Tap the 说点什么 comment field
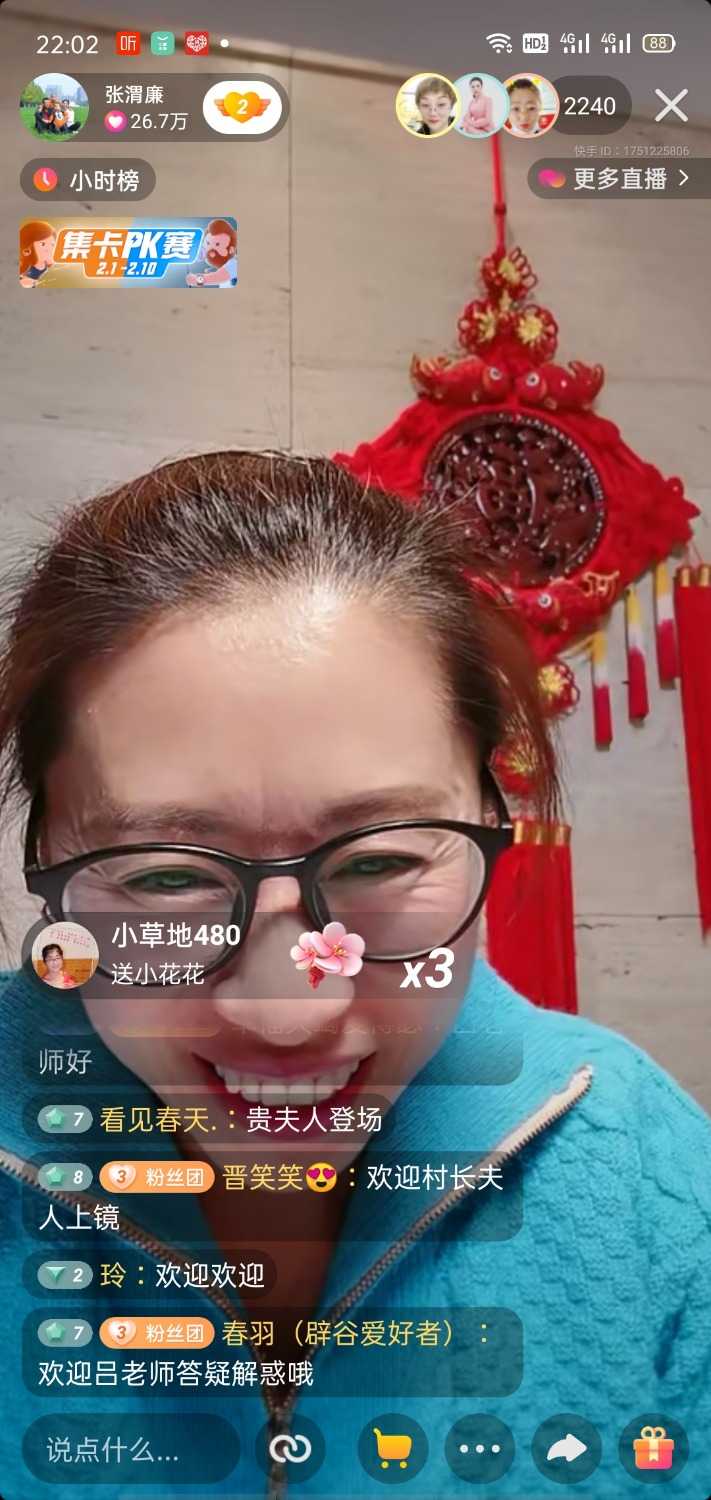711x1500 pixels. tap(130, 1449)
